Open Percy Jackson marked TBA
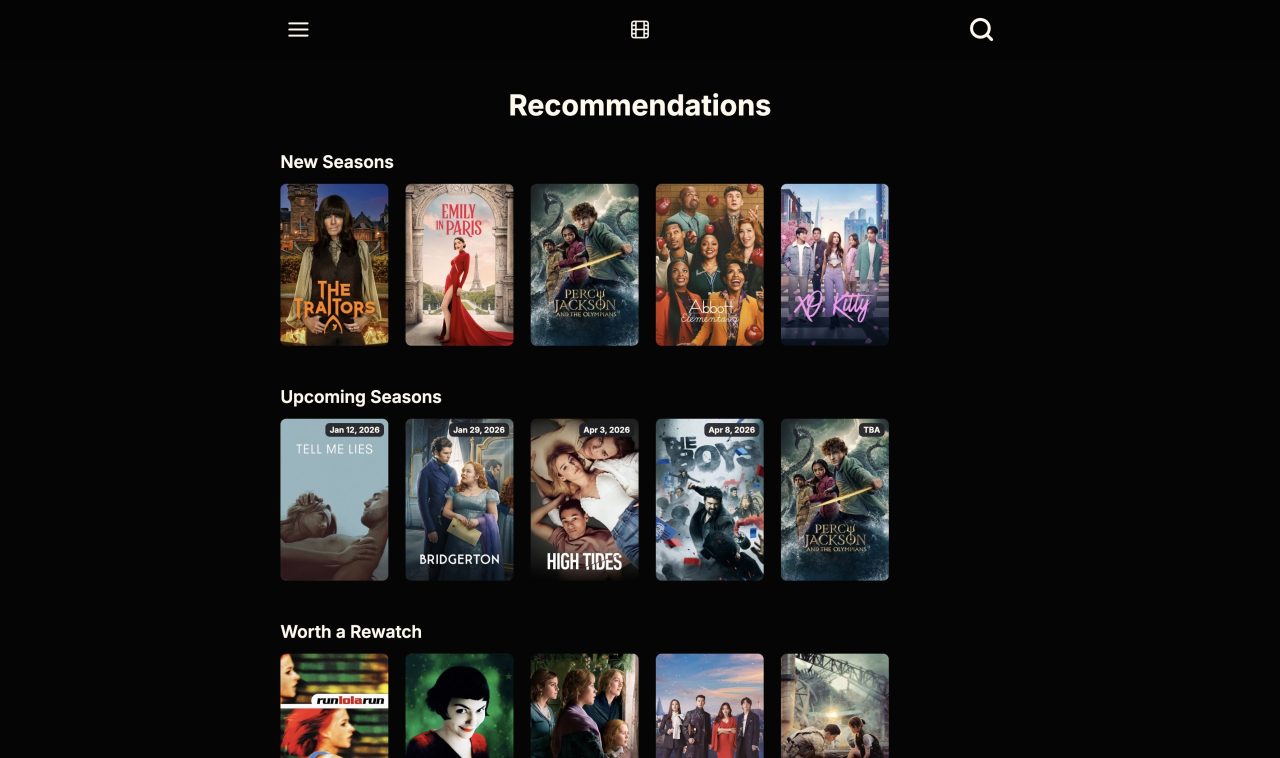This screenshot has width=1280, height=758. tap(834, 499)
